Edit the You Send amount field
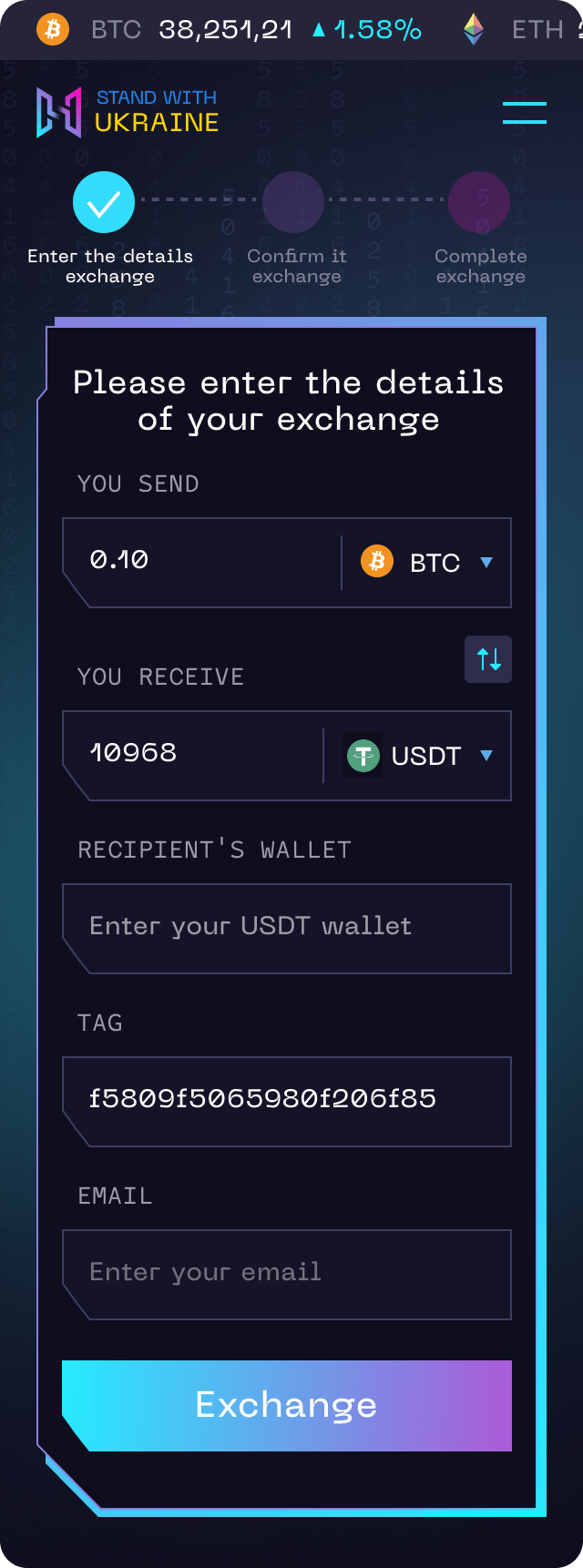This screenshot has height=1568, width=583. click(x=205, y=561)
